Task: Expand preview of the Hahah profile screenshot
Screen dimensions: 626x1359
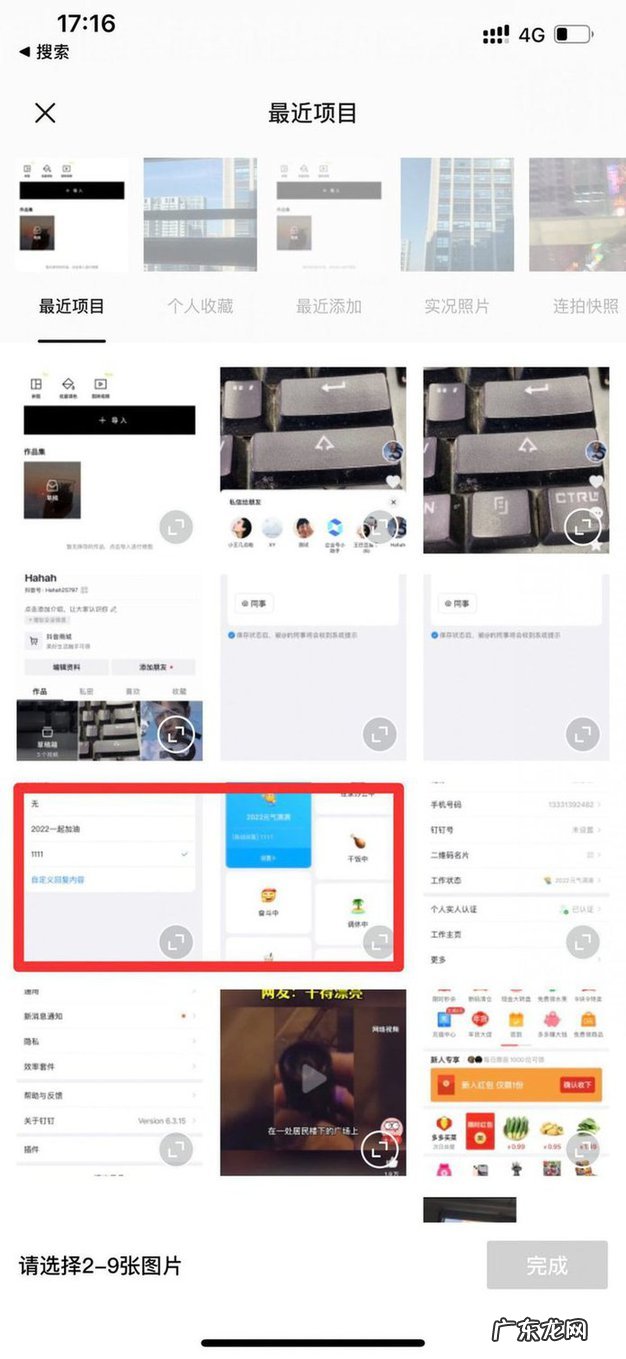Action: (x=176, y=734)
